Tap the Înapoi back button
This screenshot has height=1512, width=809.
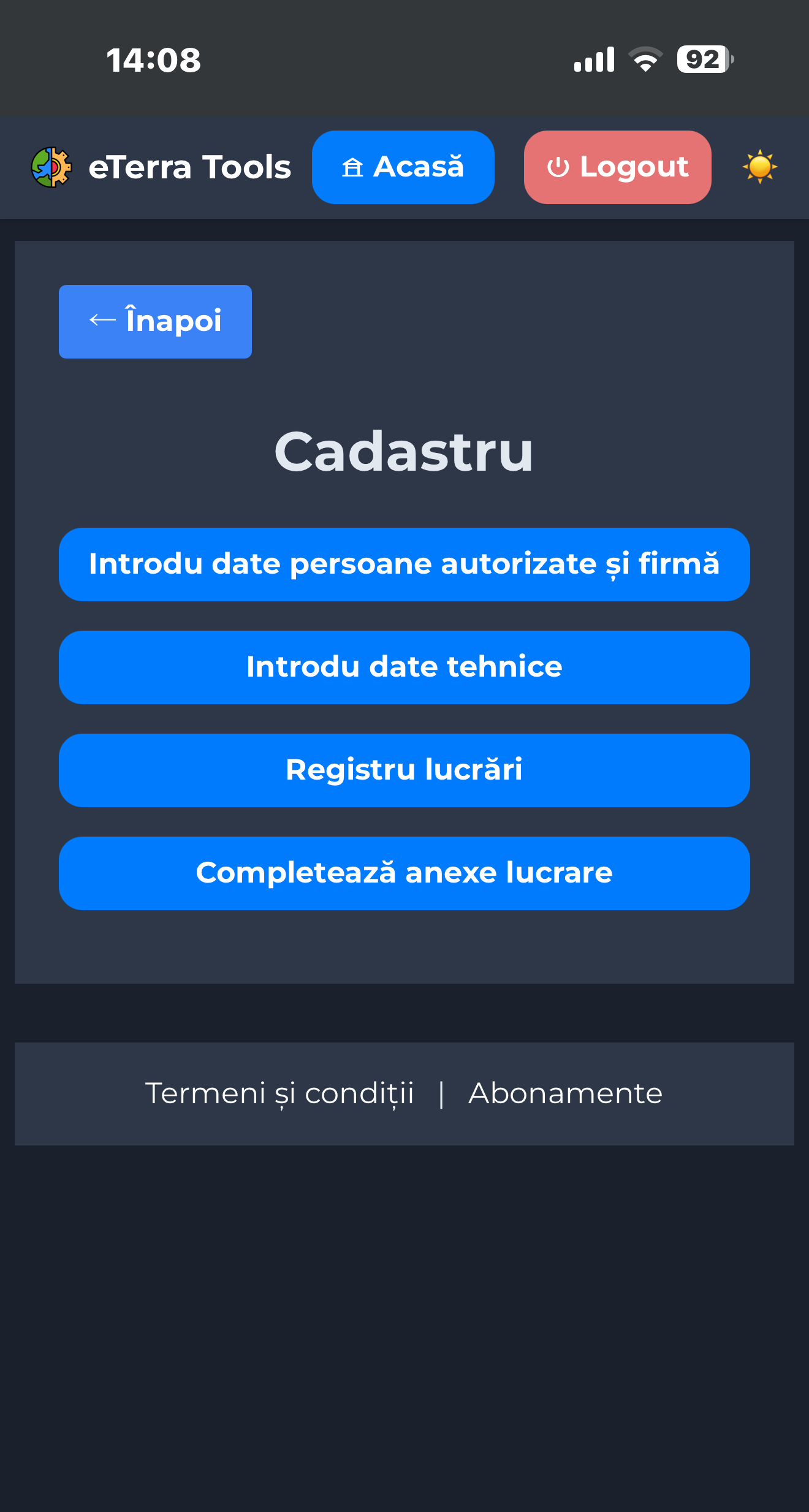coord(155,321)
